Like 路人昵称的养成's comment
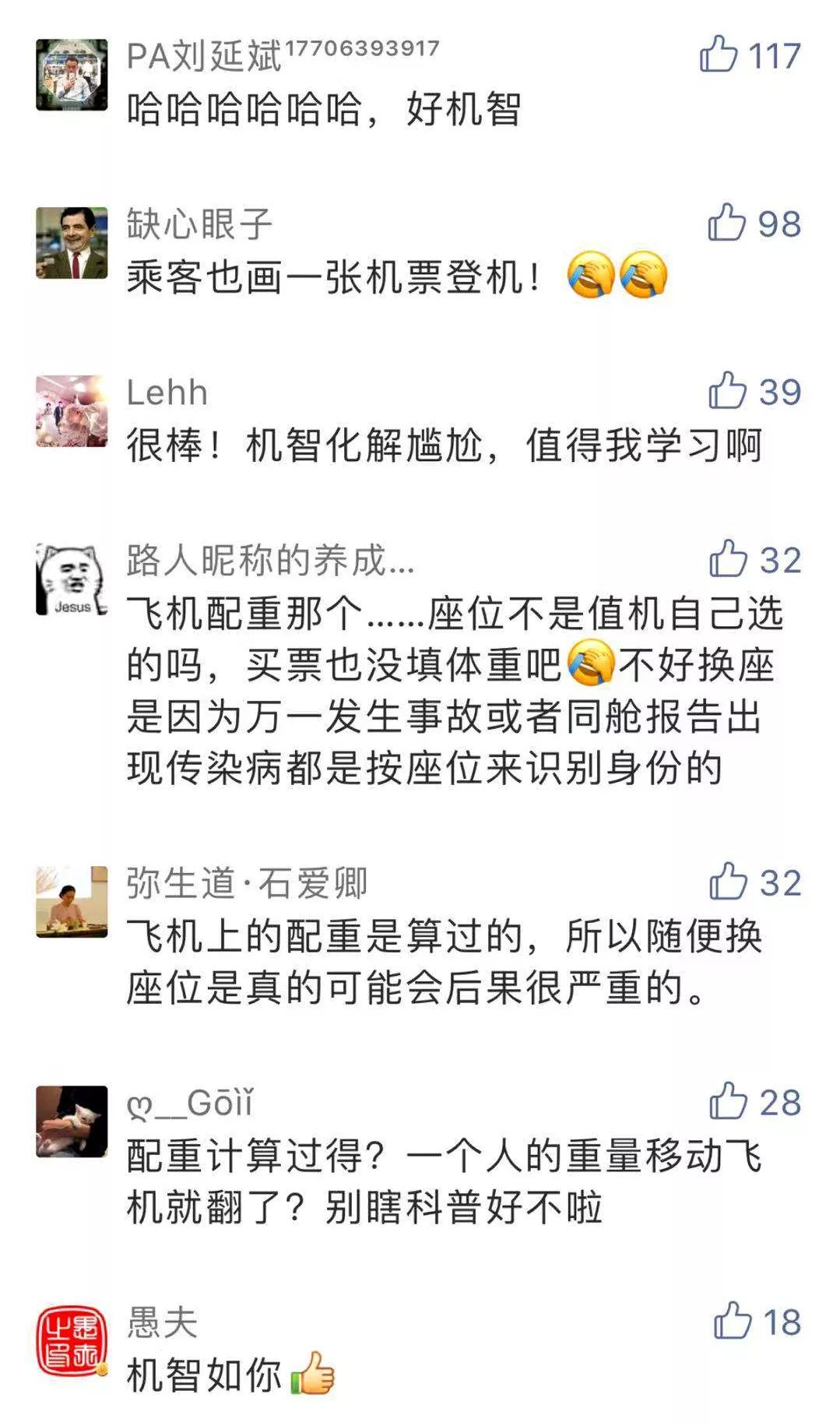 pos(728,559)
